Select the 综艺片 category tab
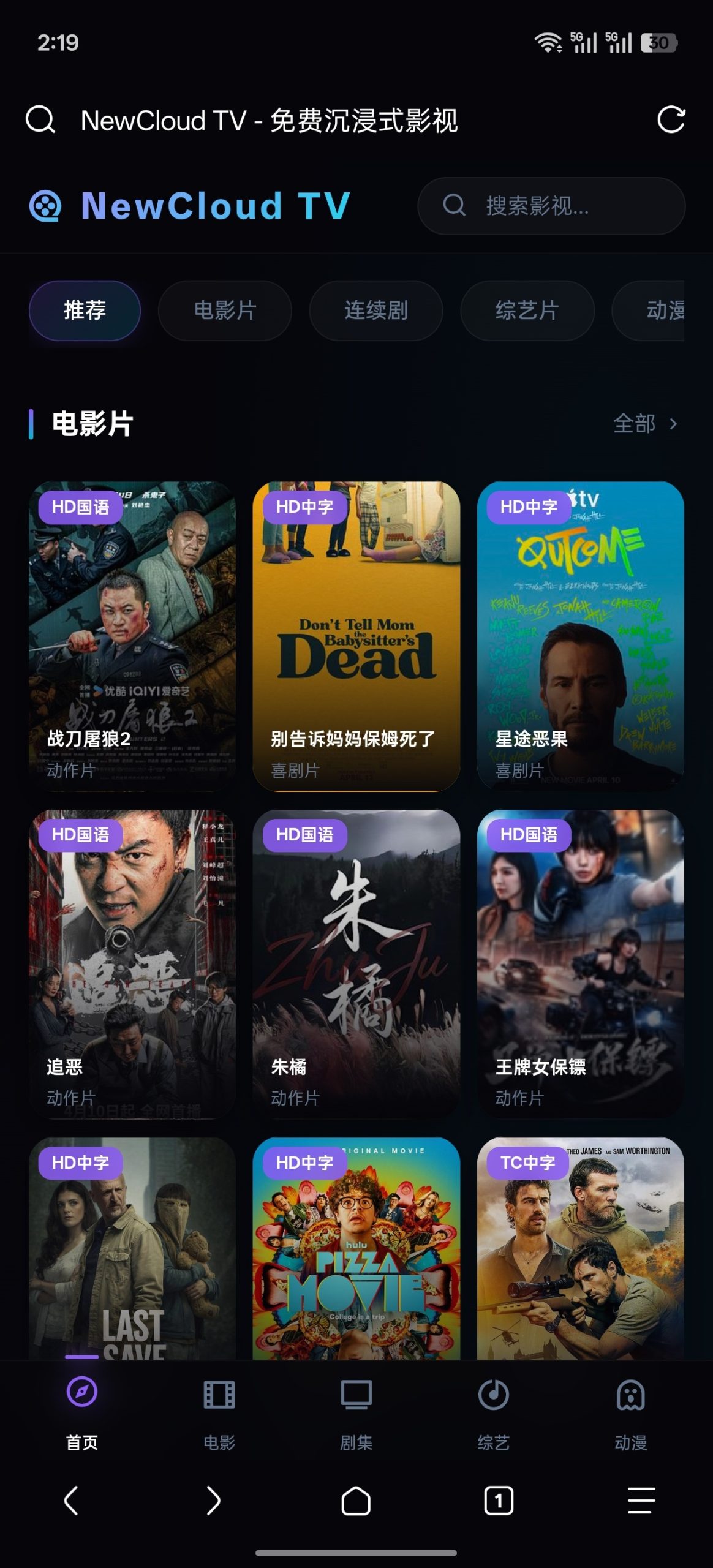This screenshot has width=713, height=1568. click(x=527, y=311)
